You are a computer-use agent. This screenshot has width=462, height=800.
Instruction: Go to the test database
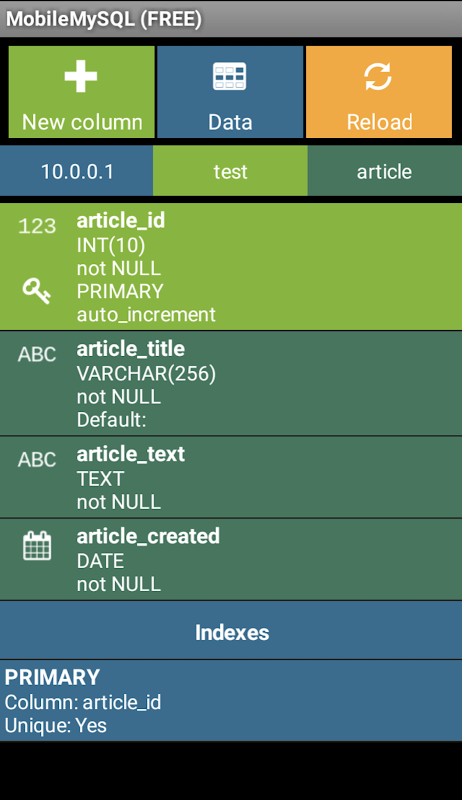[x=230, y=171]
